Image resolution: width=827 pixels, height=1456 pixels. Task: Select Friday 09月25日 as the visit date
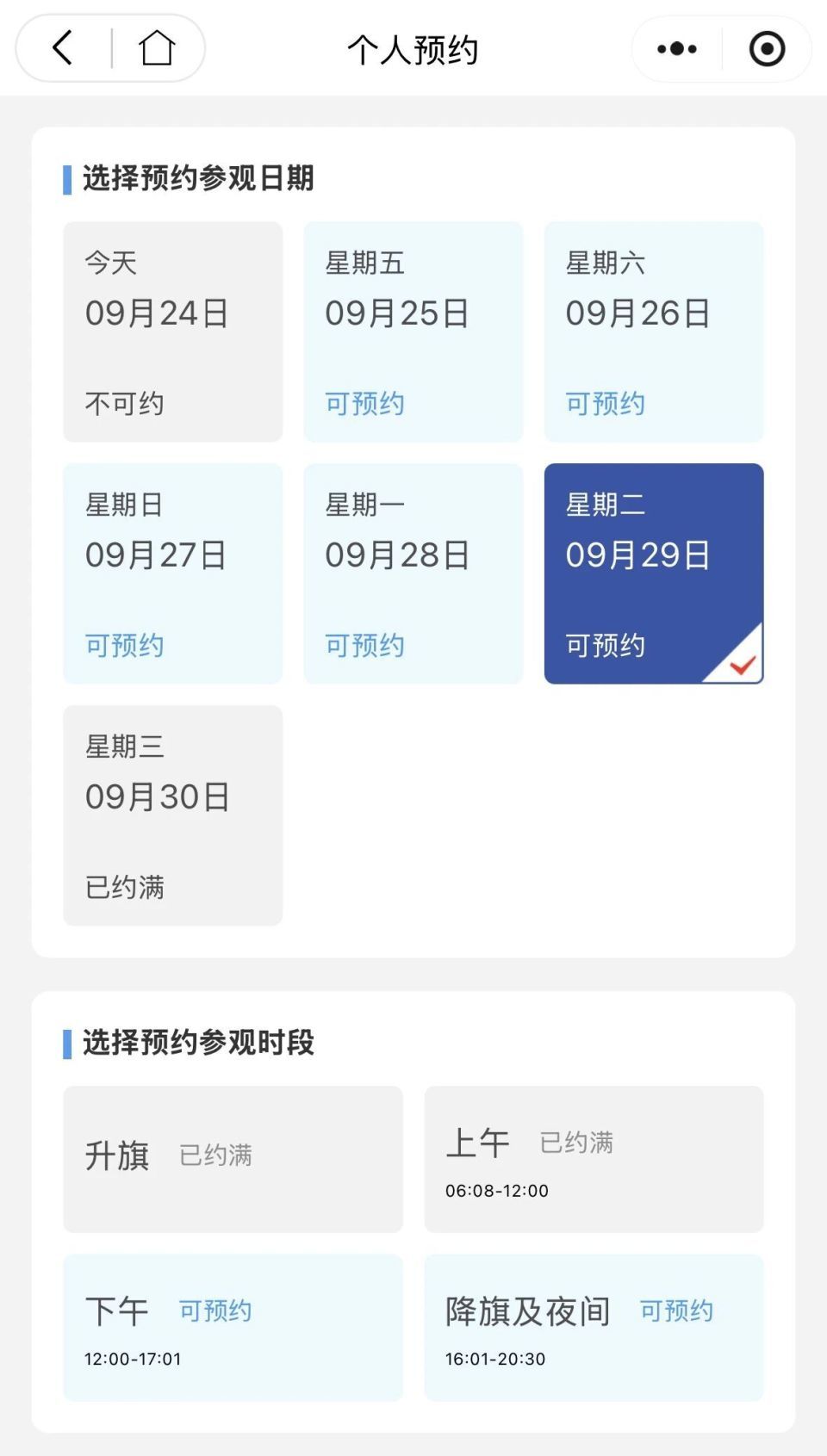pyautogui.click(x=413, y=331)
